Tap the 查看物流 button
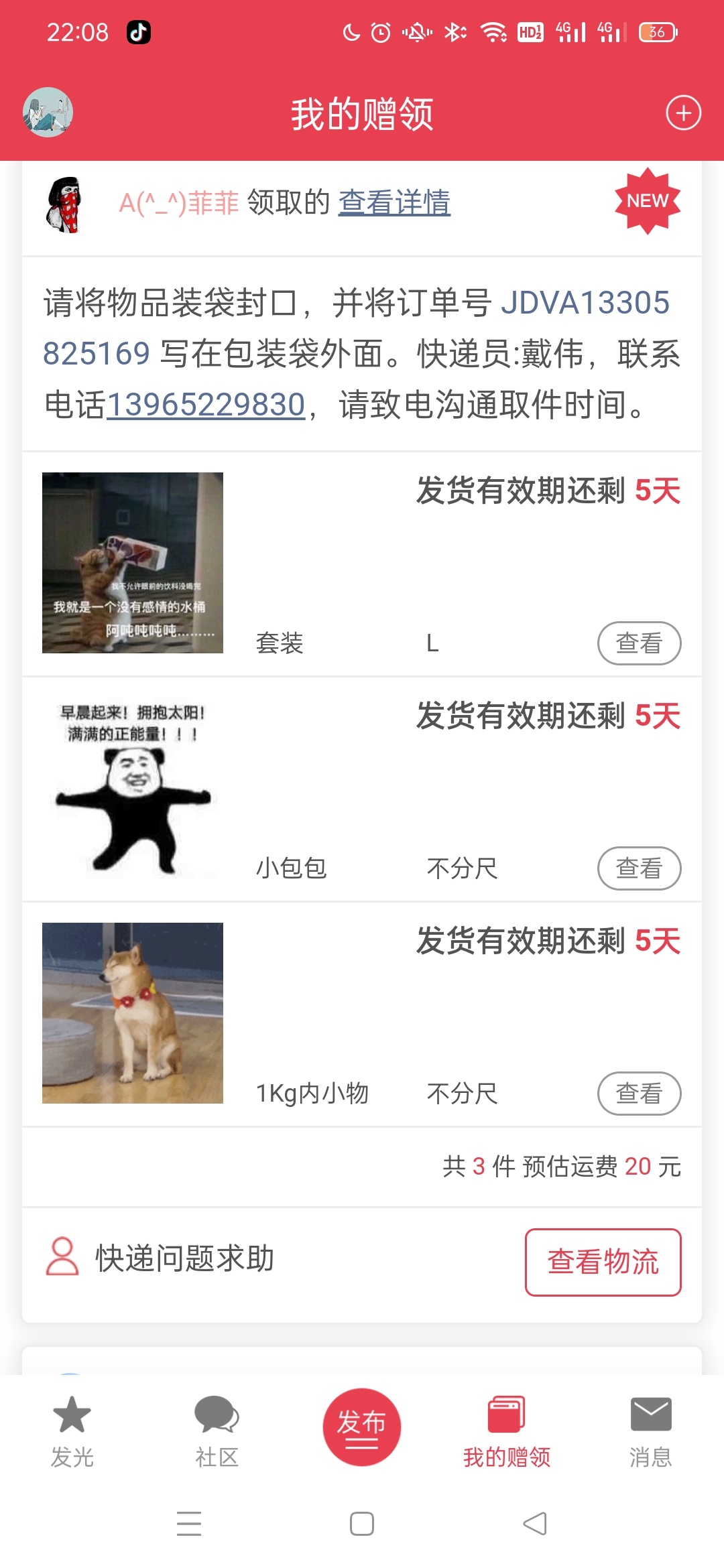 [603, 1262]
